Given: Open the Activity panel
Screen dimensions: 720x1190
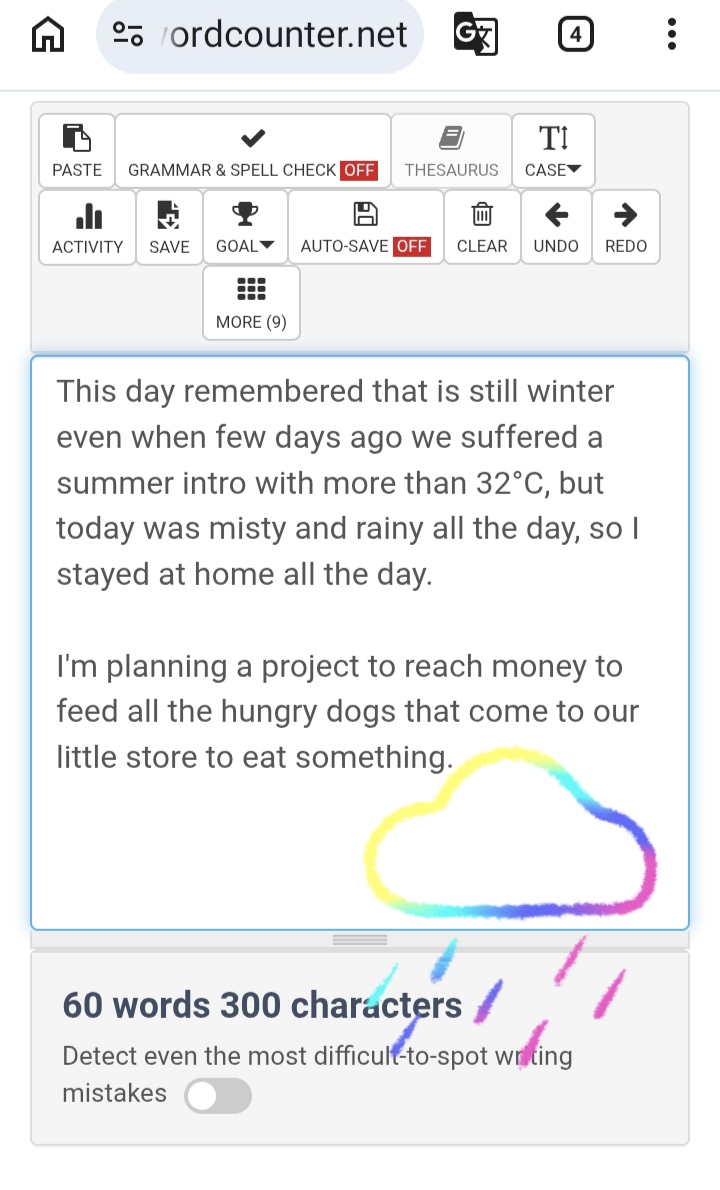Looking at the screenshot, I should pyautogui.click(x=87, y=228).
